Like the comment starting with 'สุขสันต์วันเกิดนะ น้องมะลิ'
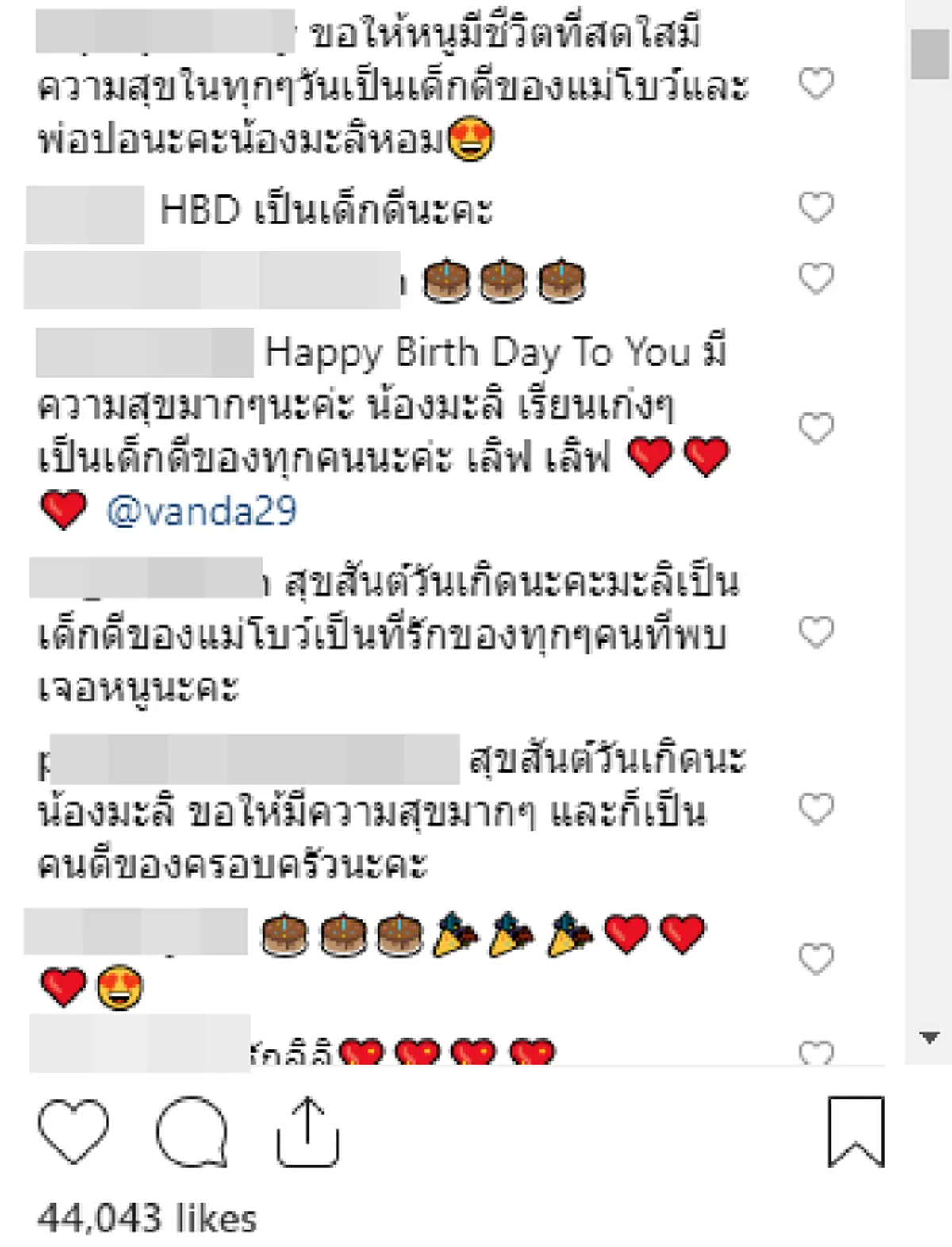Viewport: 952px width, 1247px height. (x=815, y=808)
